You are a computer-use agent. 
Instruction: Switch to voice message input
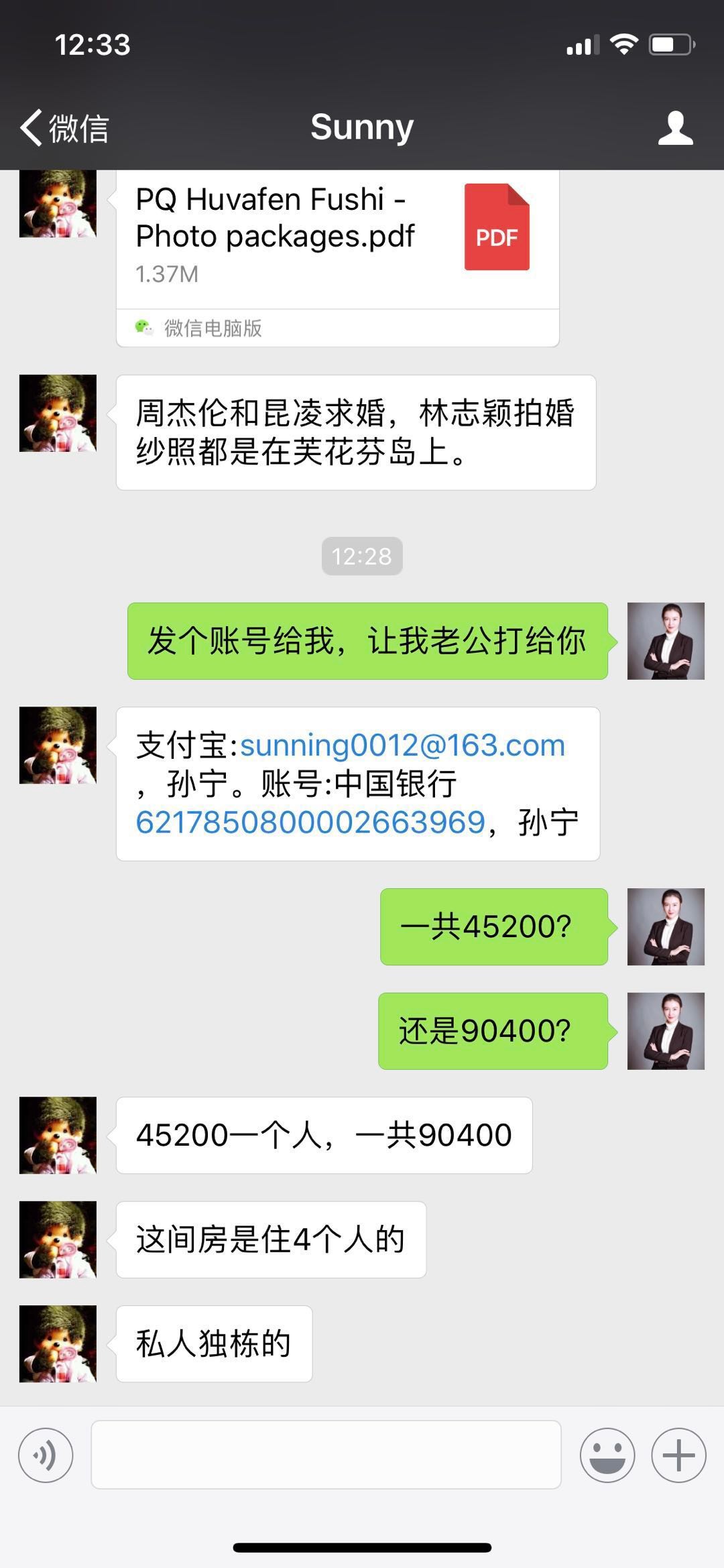coord(46,1455)
